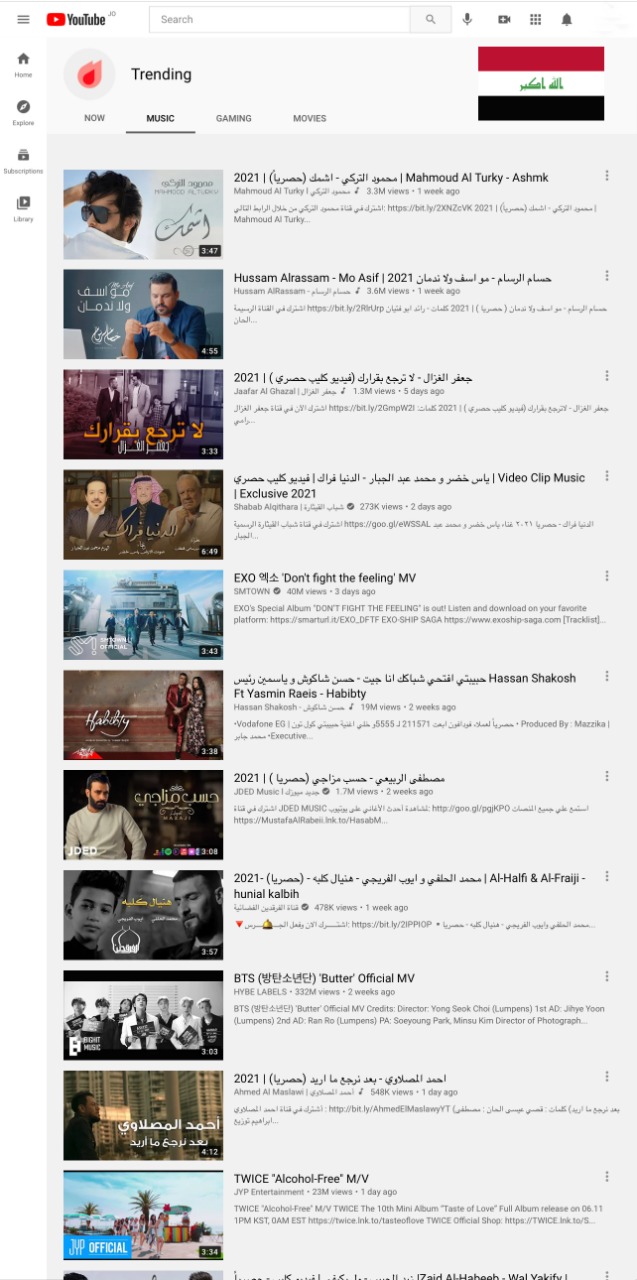Switch to the Gaming tab
637x1280 pixels.
(x=234, y=118)
